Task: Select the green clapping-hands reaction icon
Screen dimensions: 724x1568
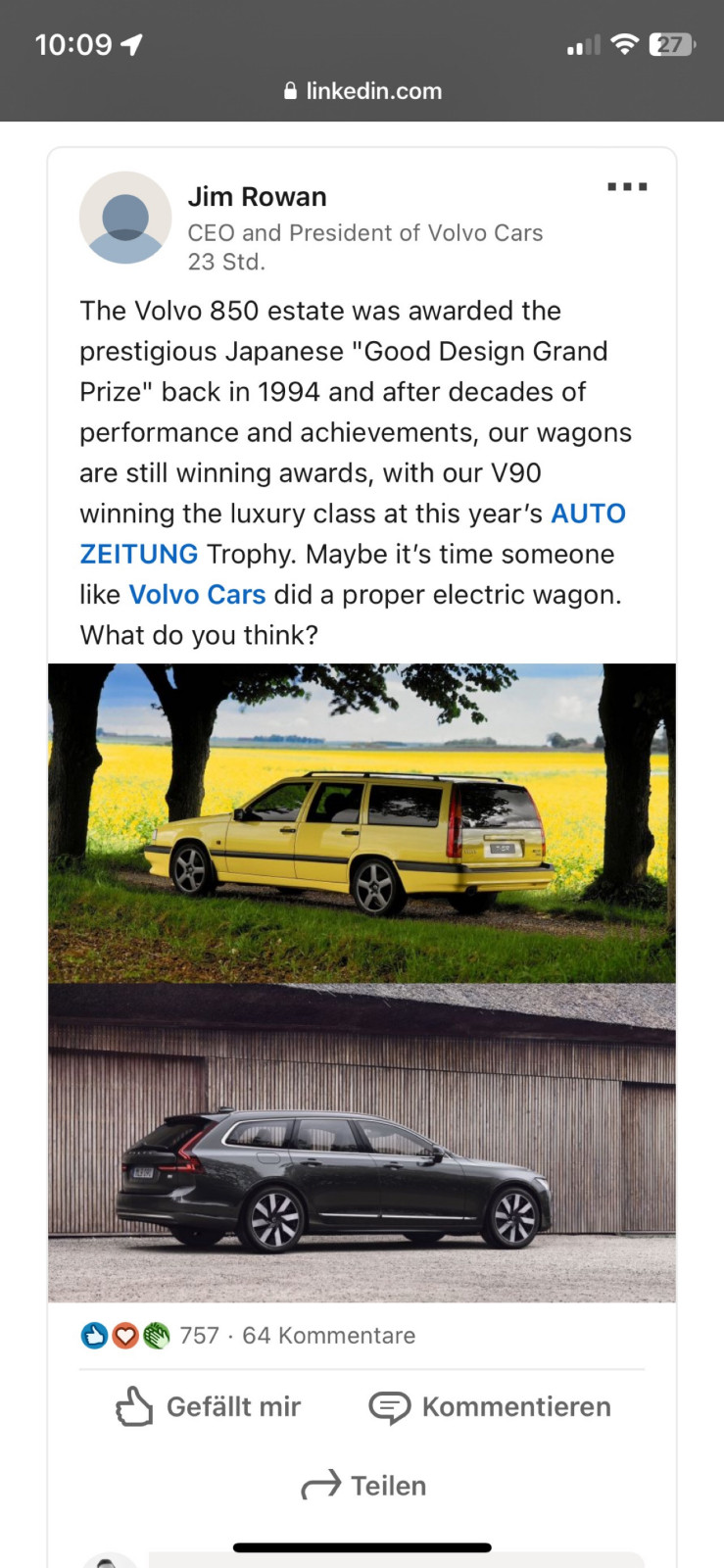Action: coord(157,1335)
